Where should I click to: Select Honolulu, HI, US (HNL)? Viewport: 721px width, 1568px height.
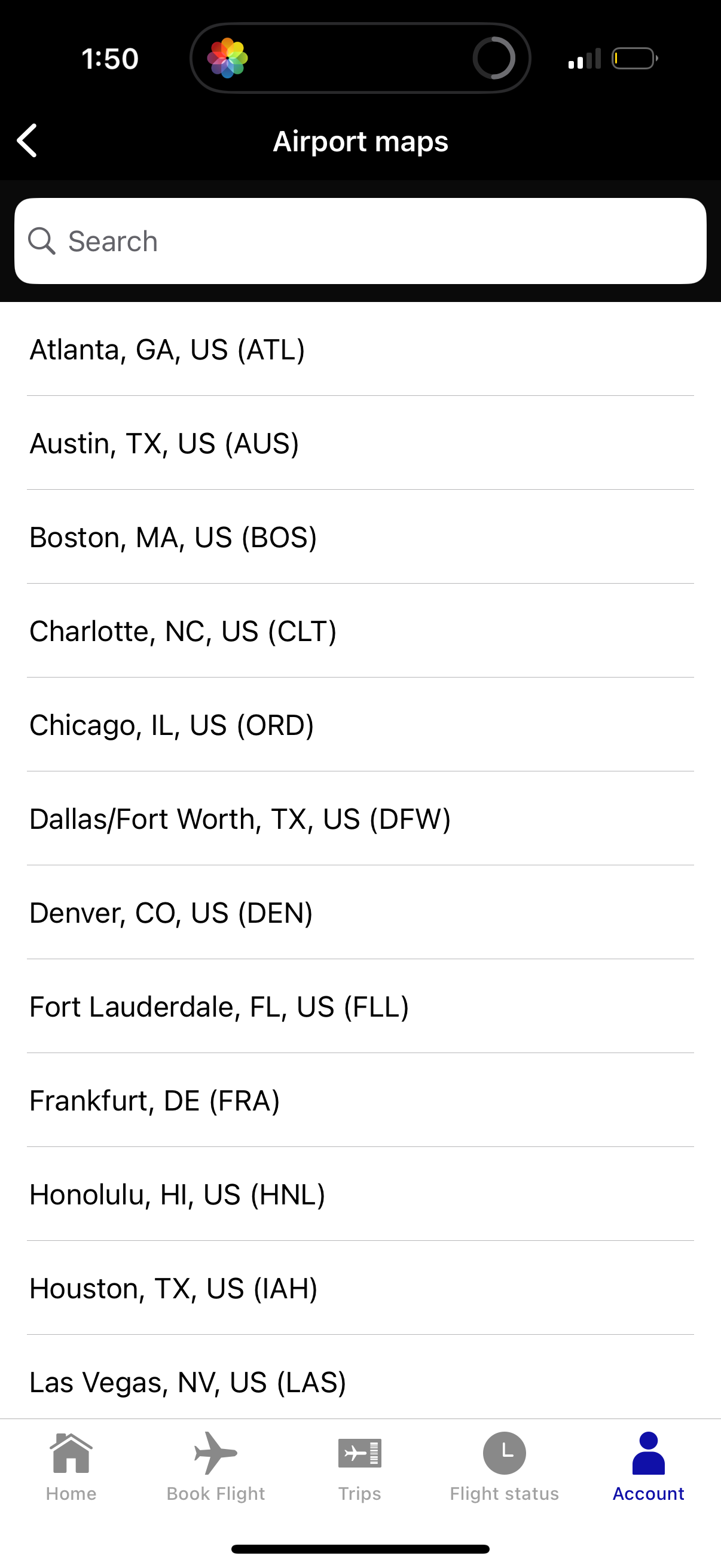click(176, 1194)
